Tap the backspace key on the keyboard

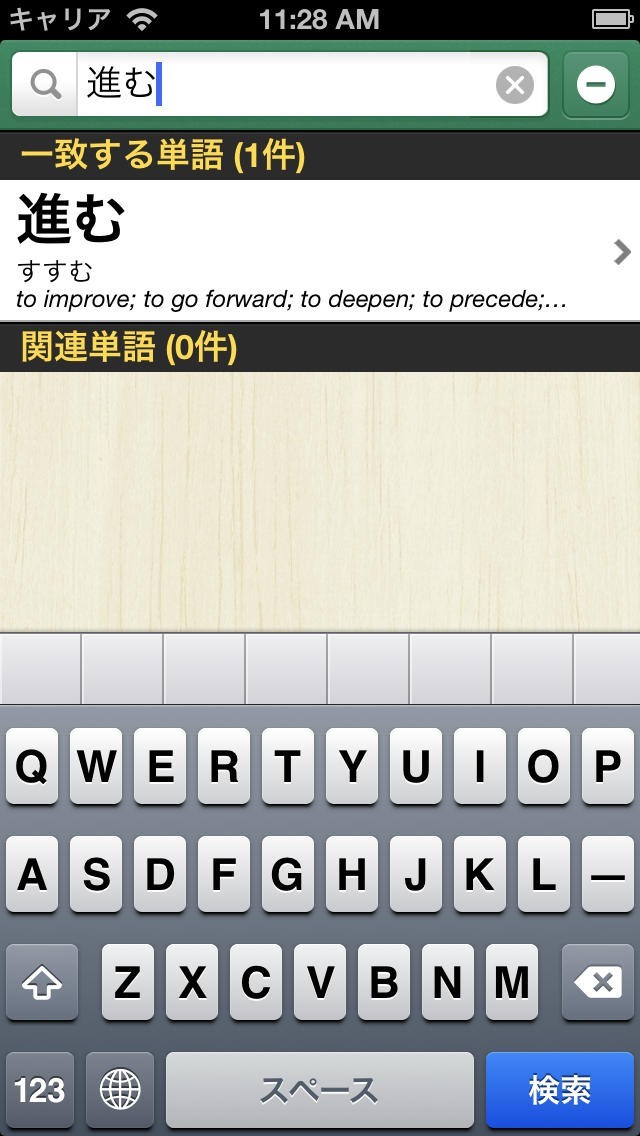coord(598,982)
